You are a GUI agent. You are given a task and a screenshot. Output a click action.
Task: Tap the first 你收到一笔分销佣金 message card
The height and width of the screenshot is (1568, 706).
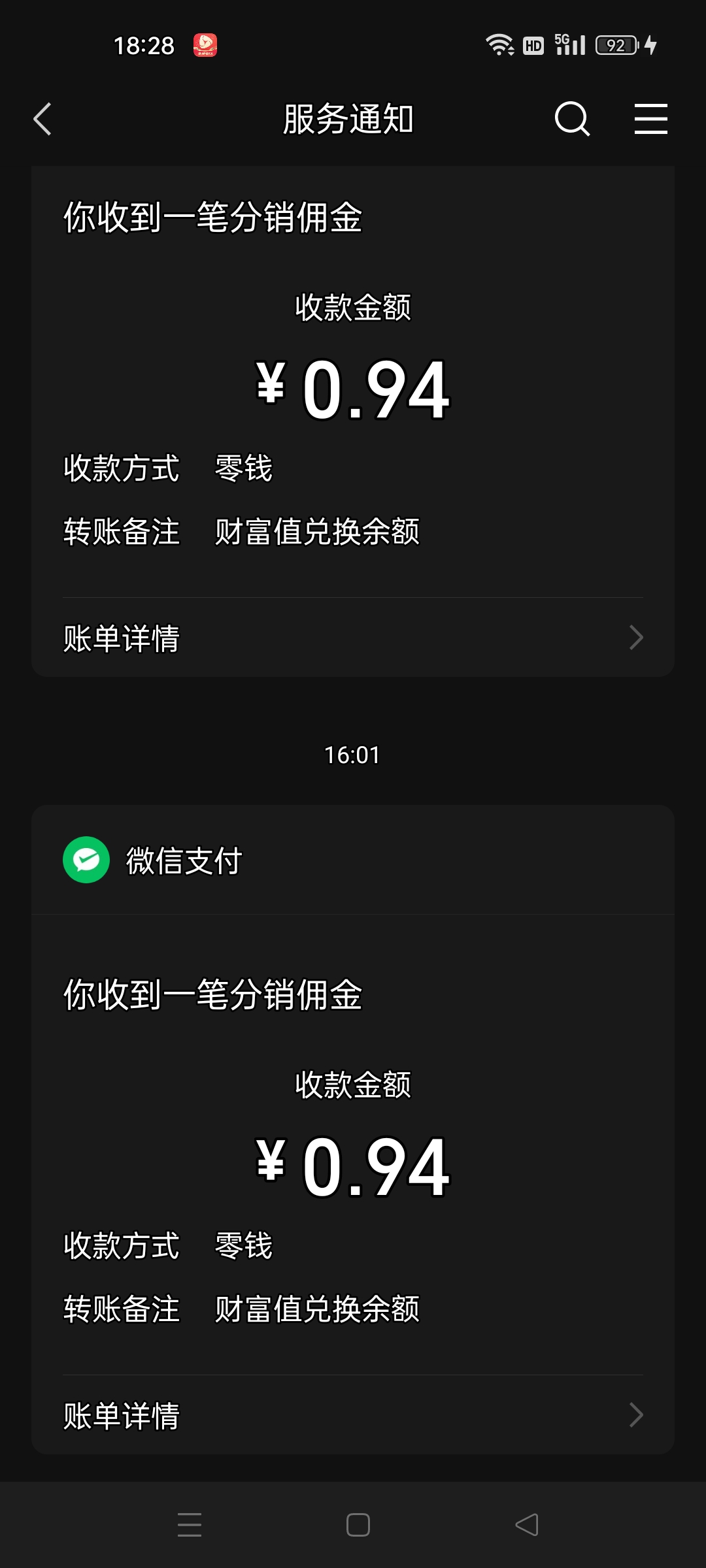coord(353,418)
